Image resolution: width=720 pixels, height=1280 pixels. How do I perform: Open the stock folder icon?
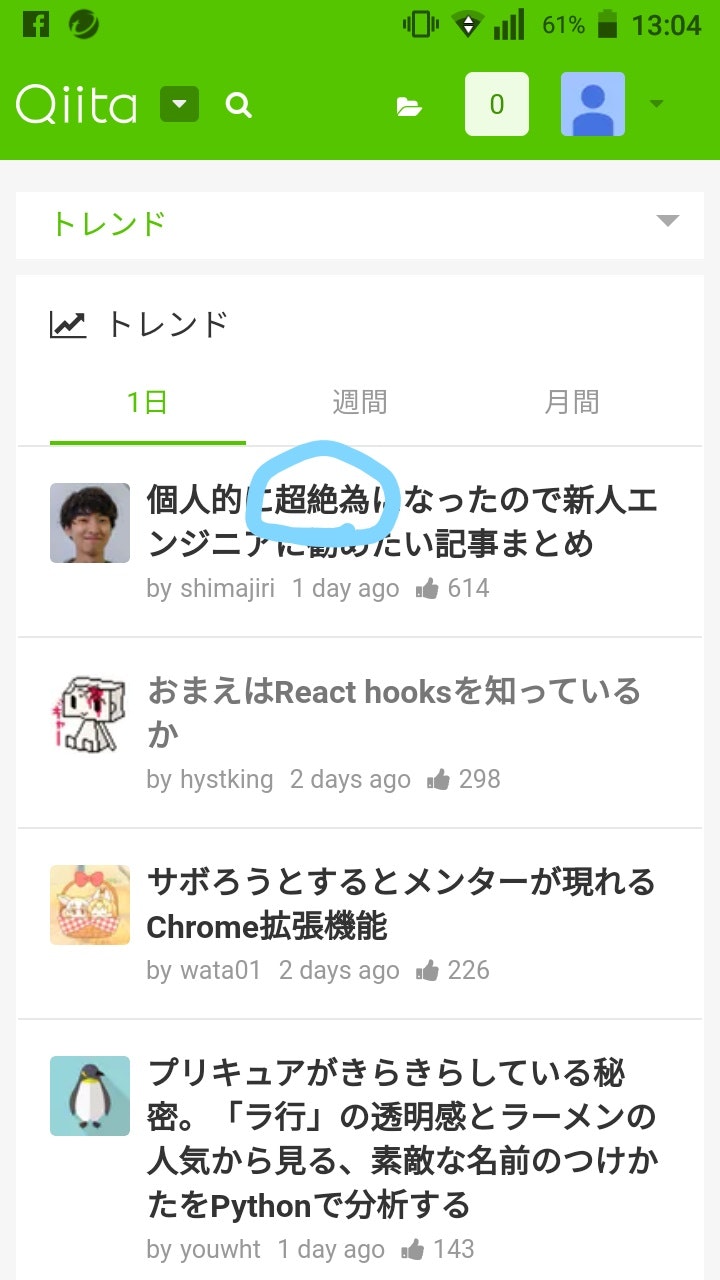pos(409,106)
